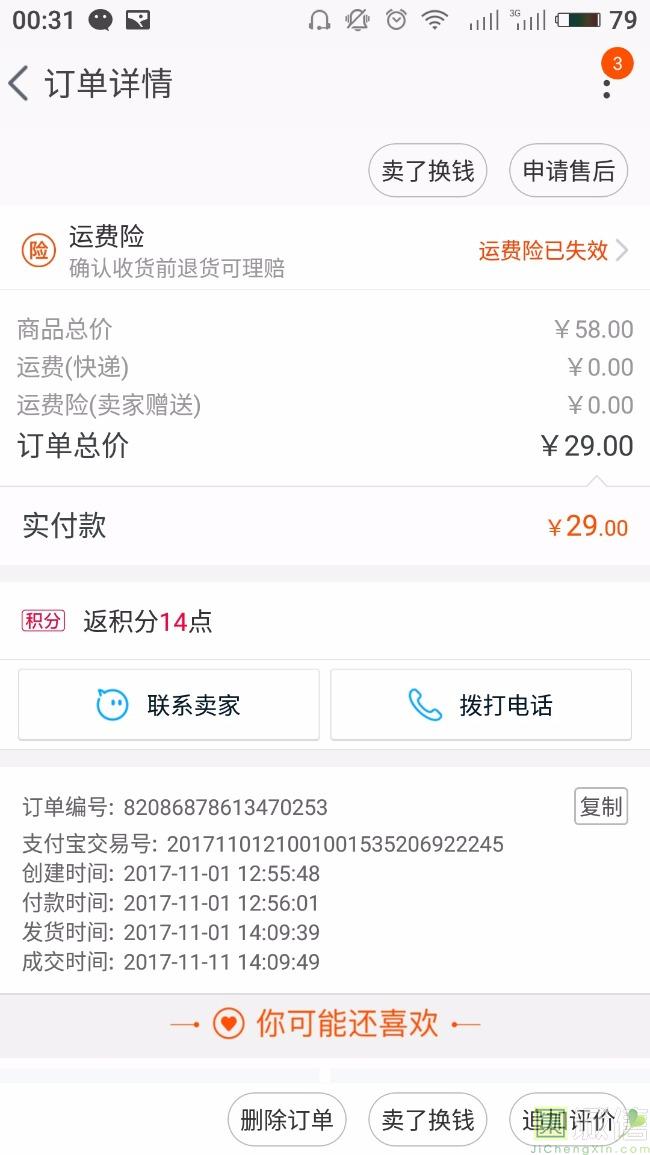Tap the top 卖了换钱 button
The height and width of the screenshot is (1155, 650).
point(427,171)
